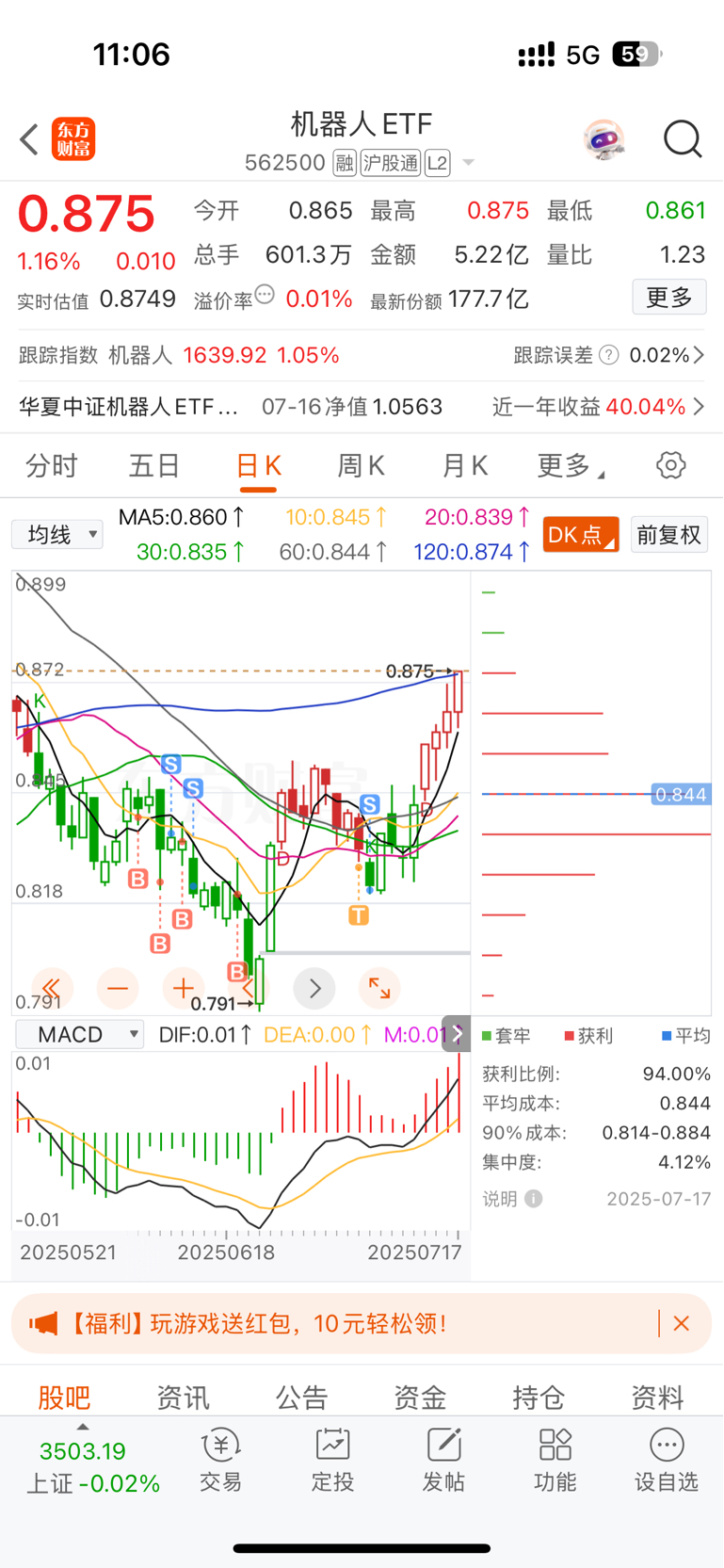
Task: Toggle the DK点 signal overlay
Action: (580, 532)
